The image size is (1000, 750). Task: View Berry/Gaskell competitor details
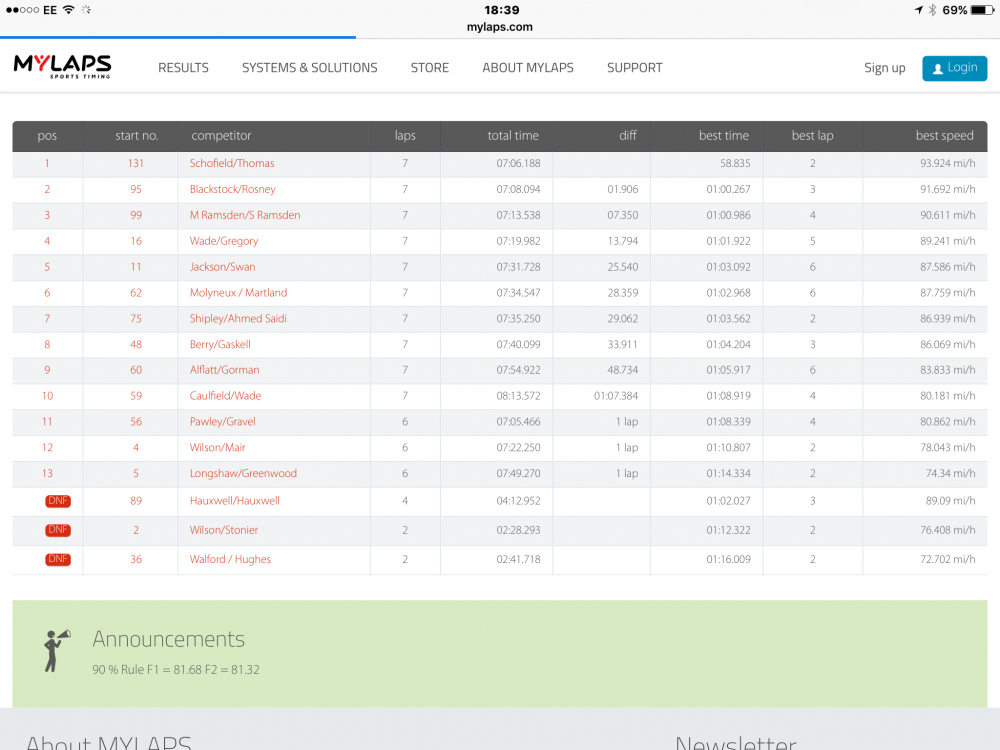(x=220, y=344)
